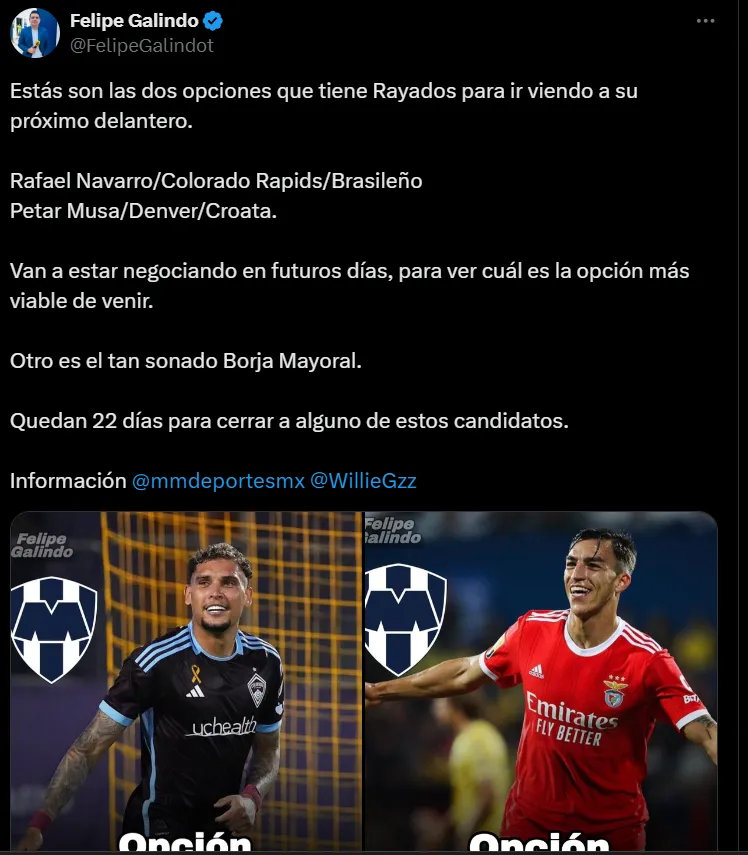The image size is (748, 855).
Task: Open the @mmdeportesmx mention
Action: pyautogui.click(x=218, y=481)
